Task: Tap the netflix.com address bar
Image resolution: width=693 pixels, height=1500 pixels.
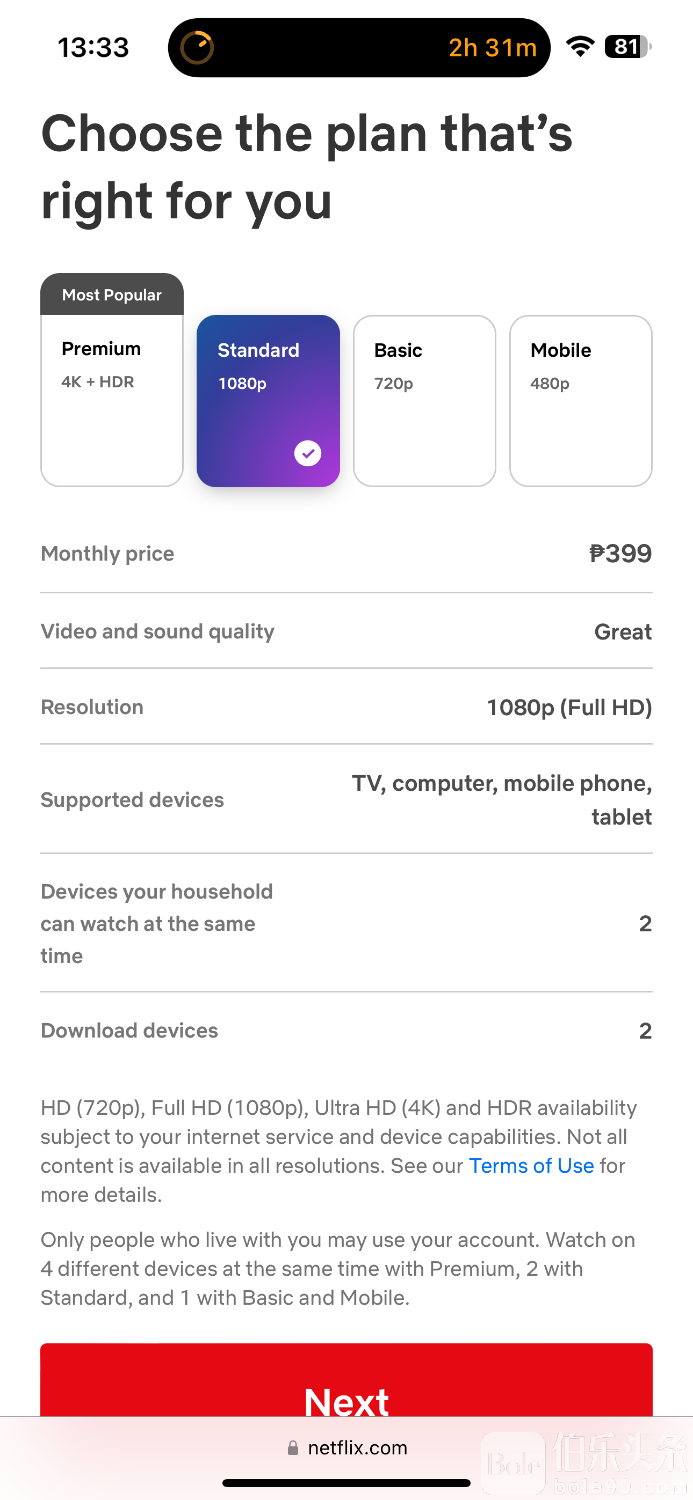Action: click(x=347, y=1448)
